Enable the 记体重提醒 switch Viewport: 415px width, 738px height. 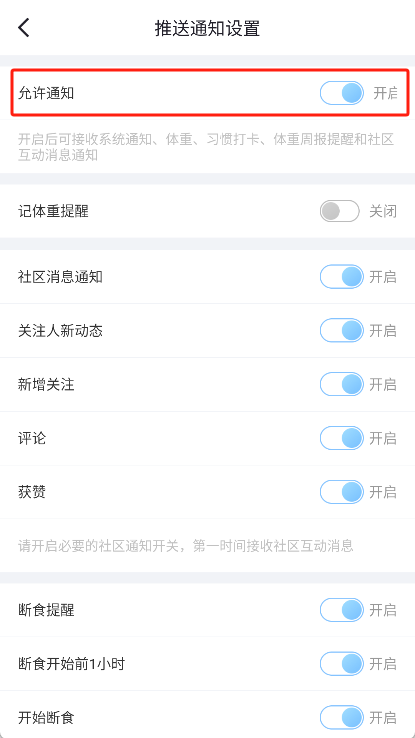[340, 211]
